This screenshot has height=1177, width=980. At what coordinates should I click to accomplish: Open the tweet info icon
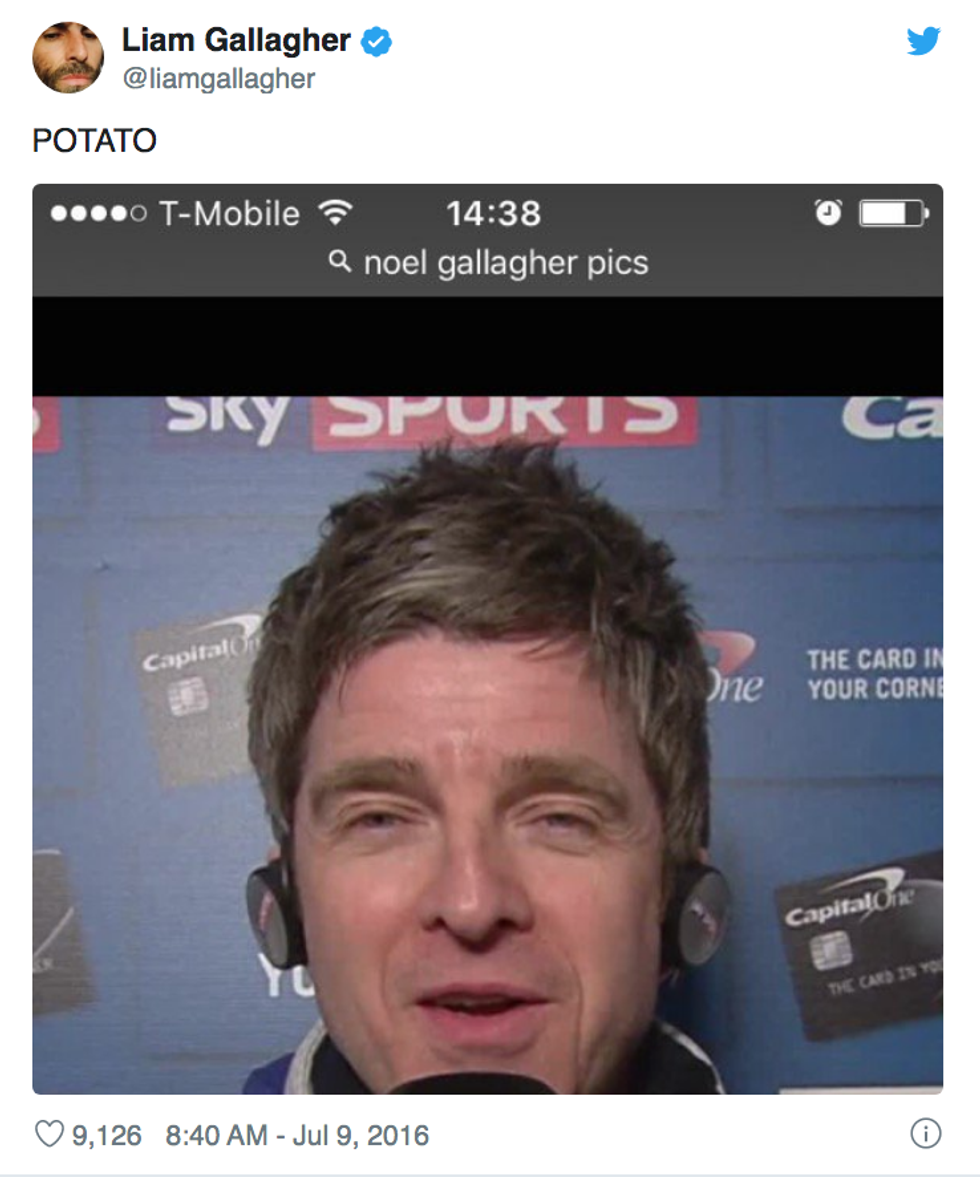[925, 1134]
